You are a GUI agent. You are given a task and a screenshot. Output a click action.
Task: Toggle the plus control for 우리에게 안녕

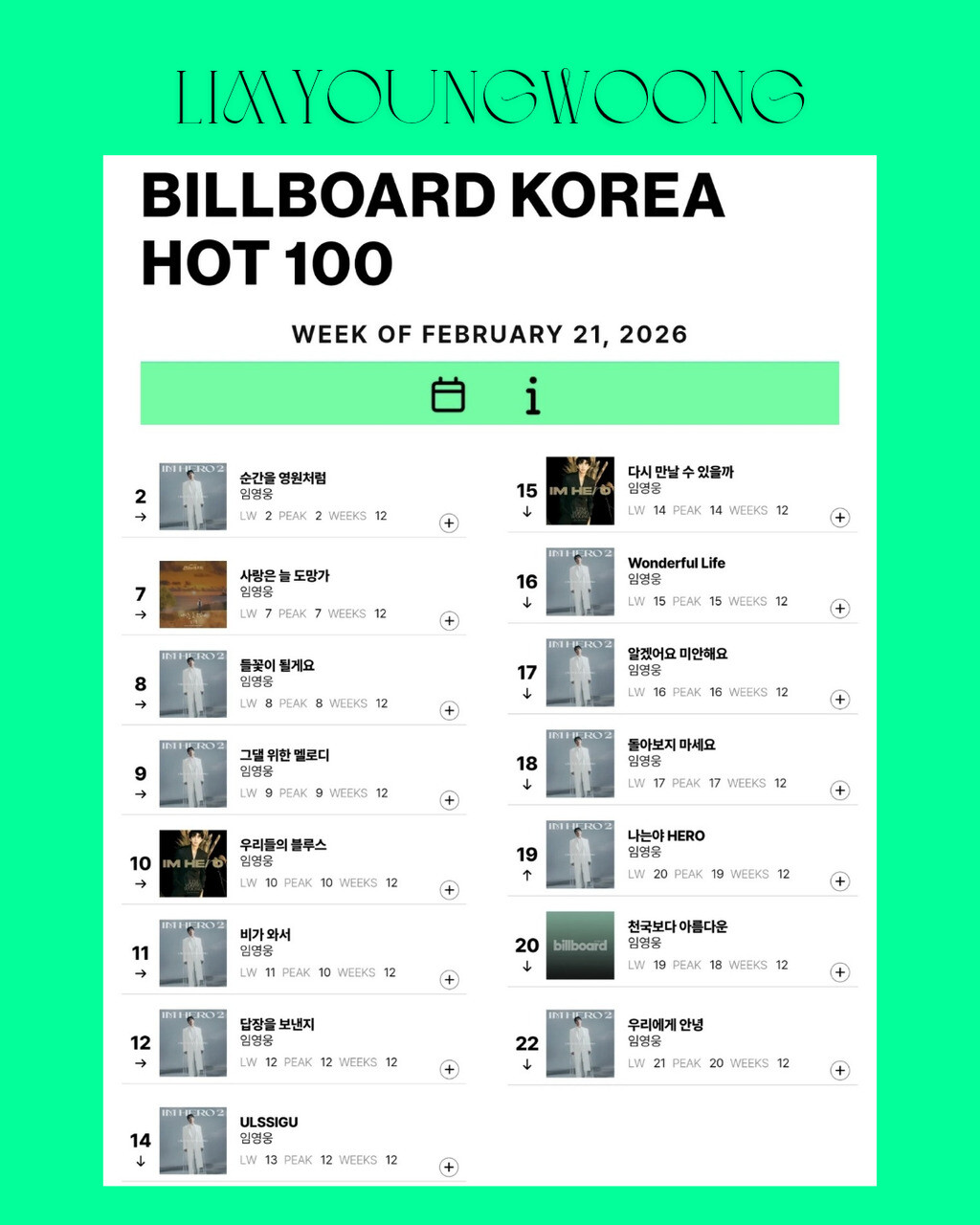839,1071
